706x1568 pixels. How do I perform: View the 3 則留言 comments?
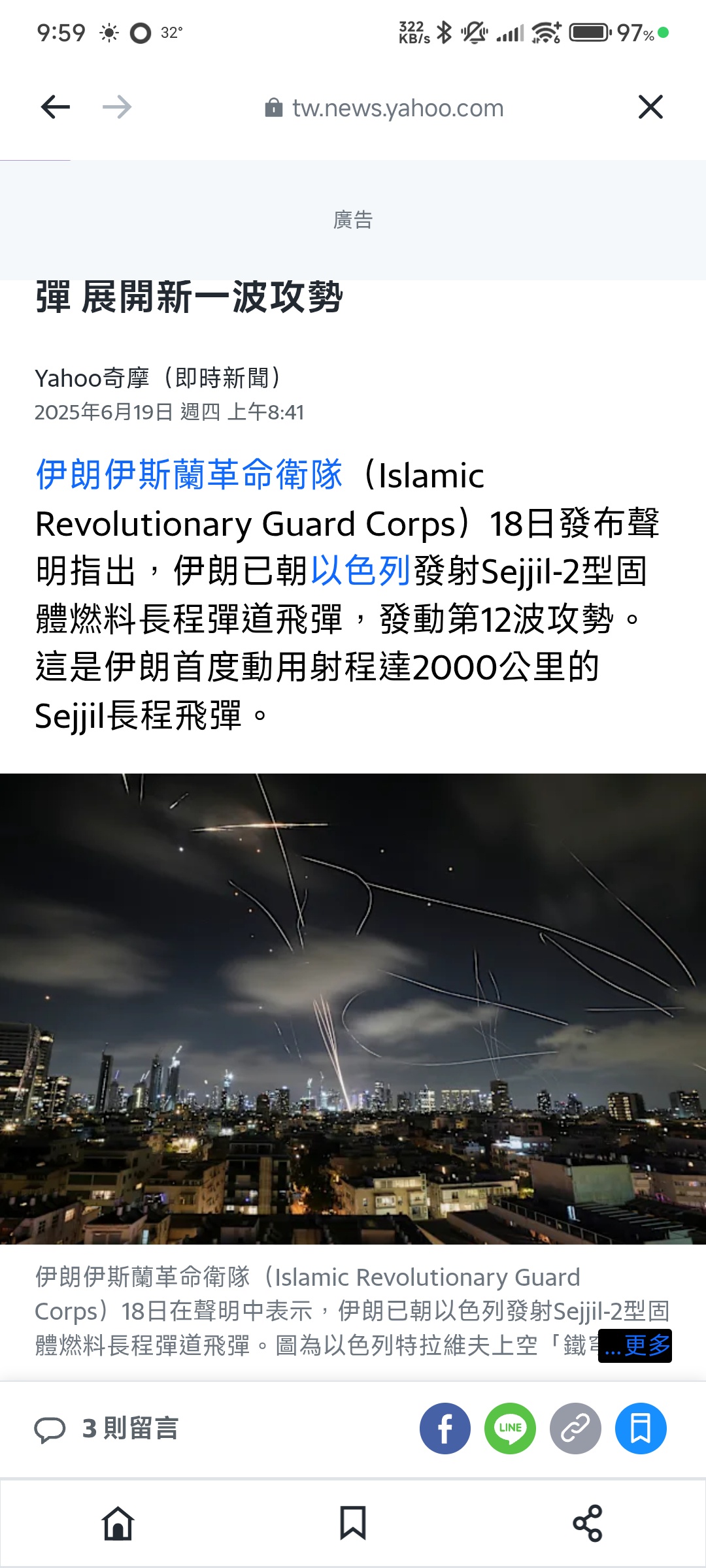pos(107,1428)
